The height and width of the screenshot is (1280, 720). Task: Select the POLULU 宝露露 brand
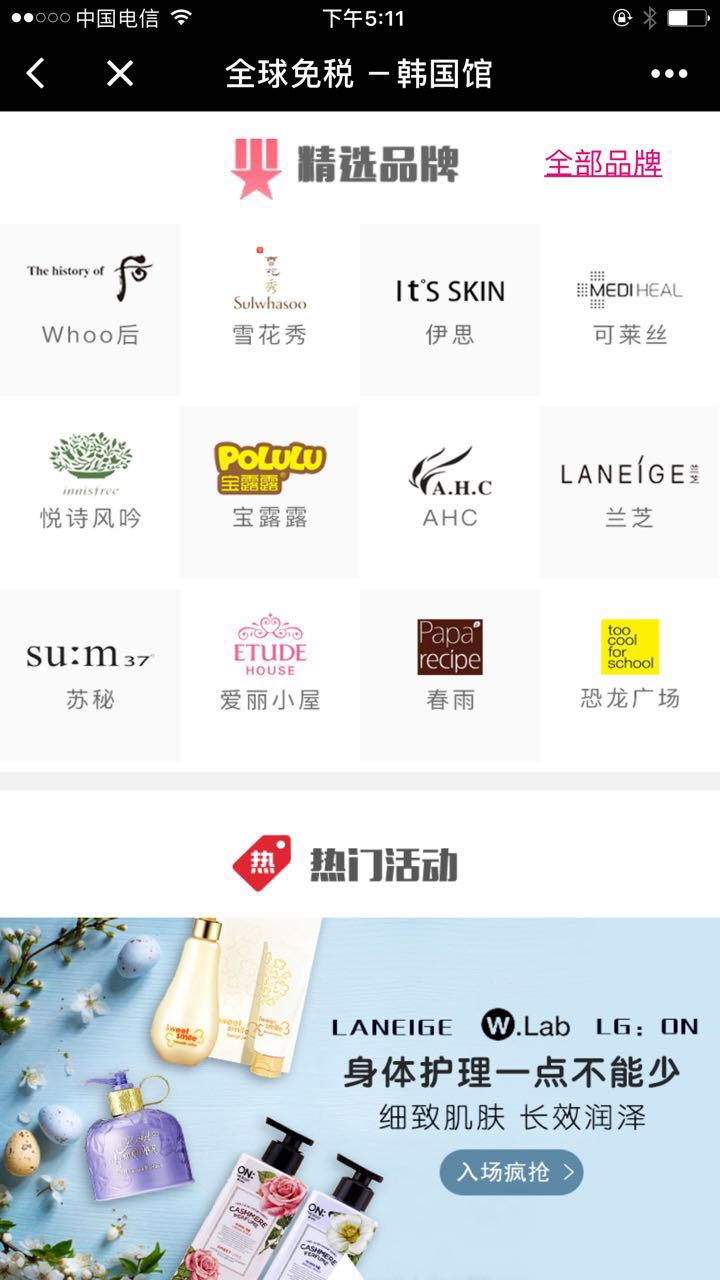click(x=270, y=492)
